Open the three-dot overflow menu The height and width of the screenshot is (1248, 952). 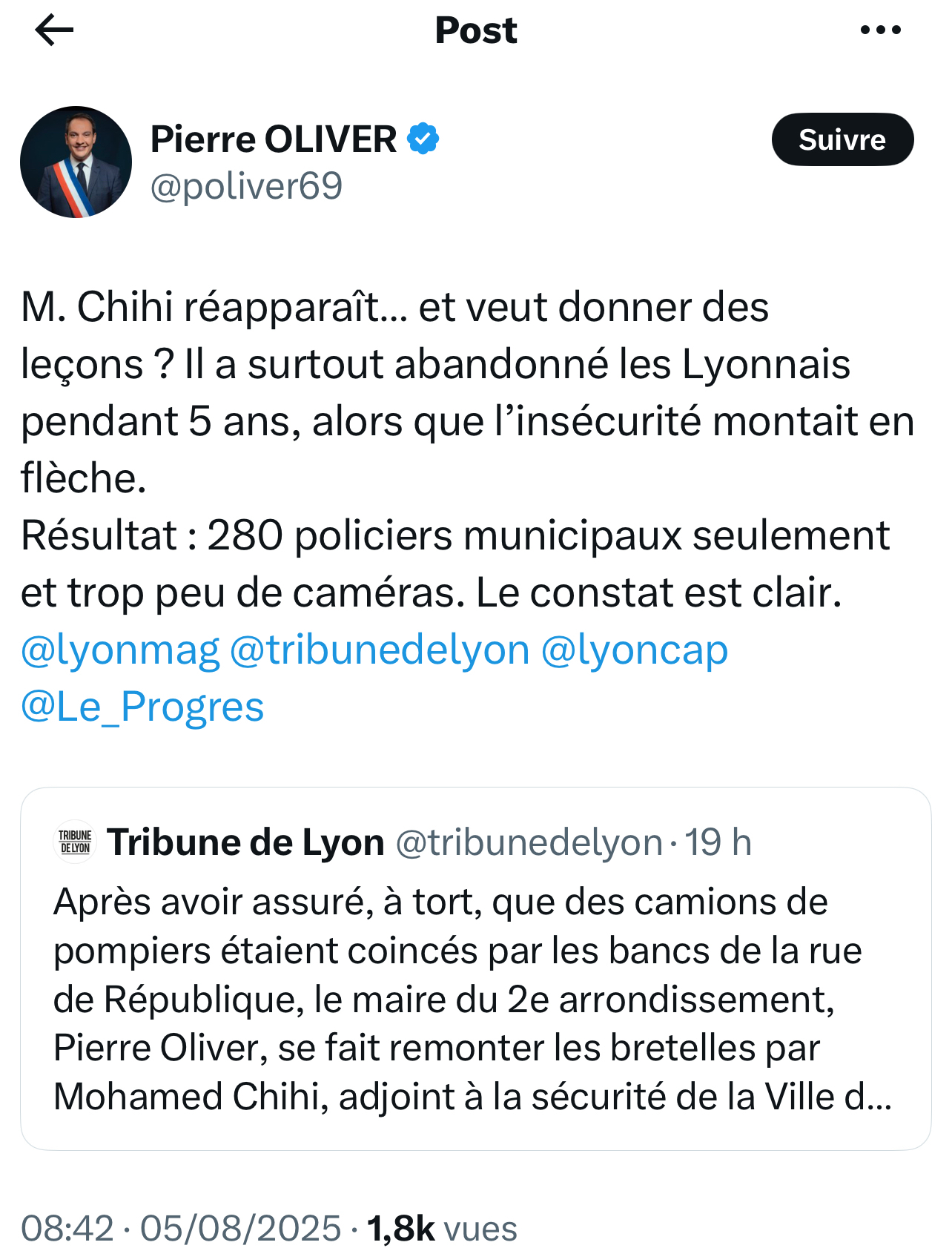tap(880, 30)
